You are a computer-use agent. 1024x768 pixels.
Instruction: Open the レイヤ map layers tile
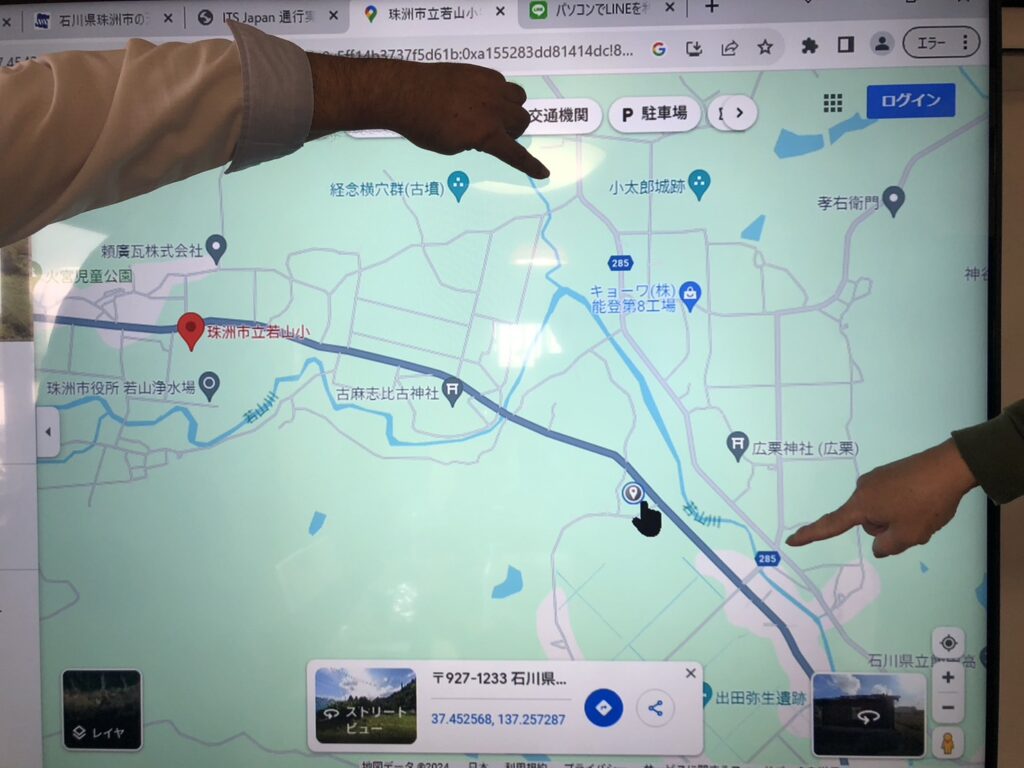101,710
